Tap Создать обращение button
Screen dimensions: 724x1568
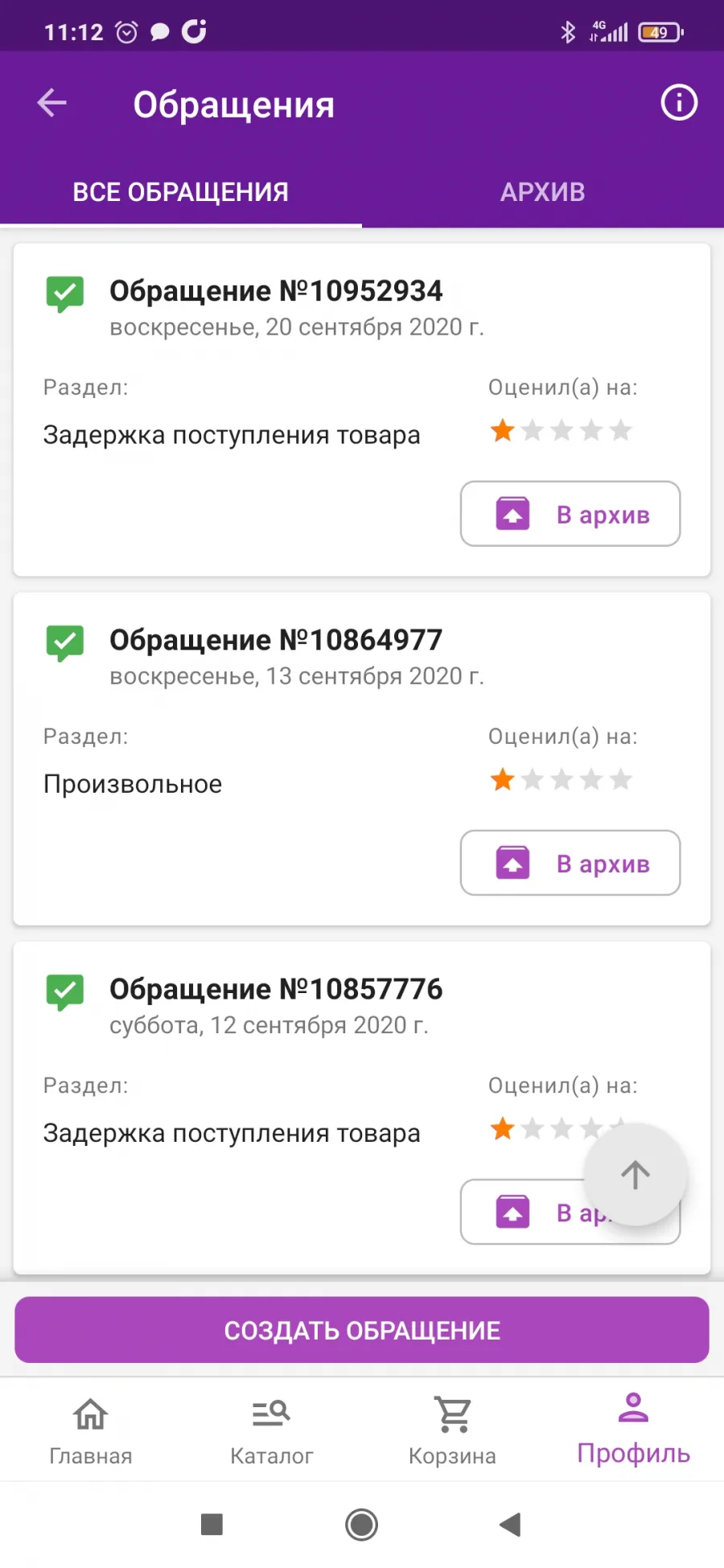pyautogui.click(x=362, y=1330)
